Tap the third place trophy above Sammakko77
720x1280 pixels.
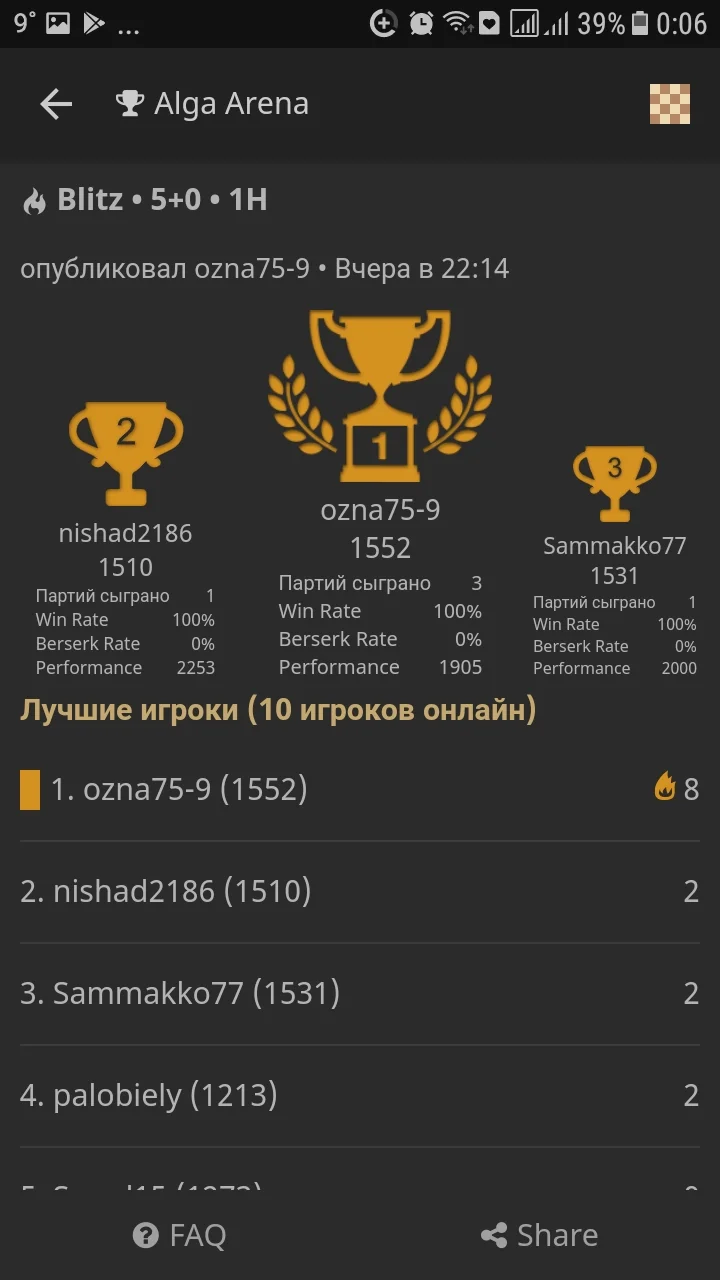click(614, 478)
